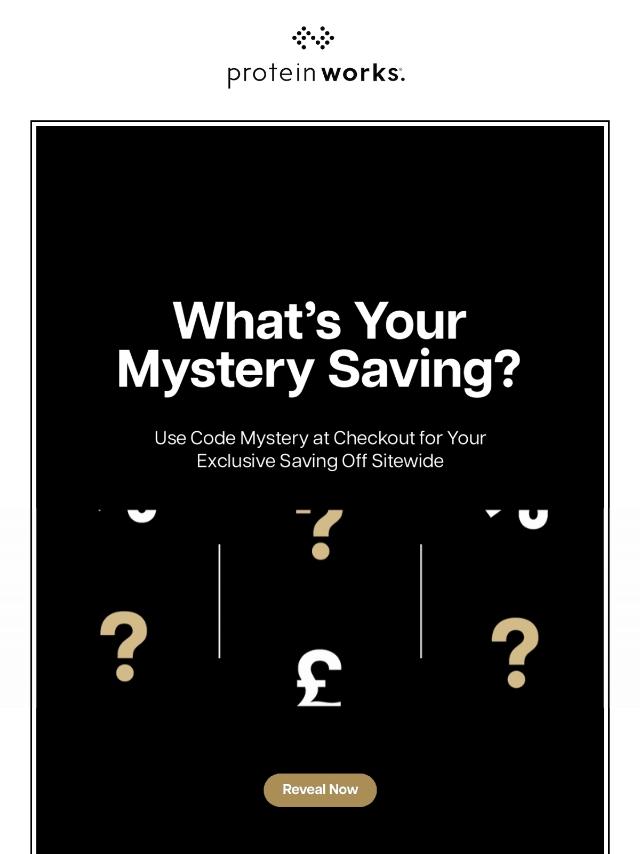The image size is (640, 854).
Task: Tap the Reveal Now button
Action: point(320,790)
